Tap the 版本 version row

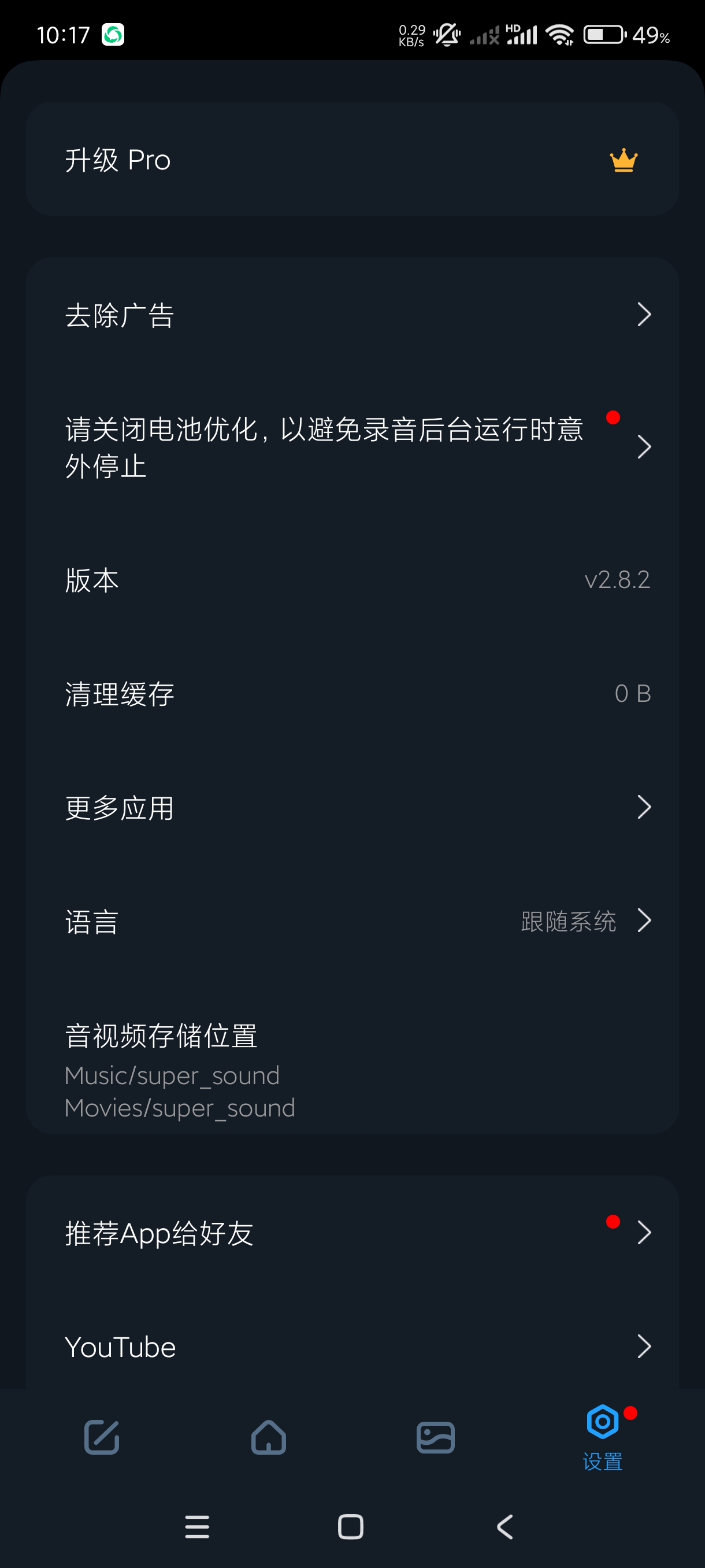click(351, 580)
